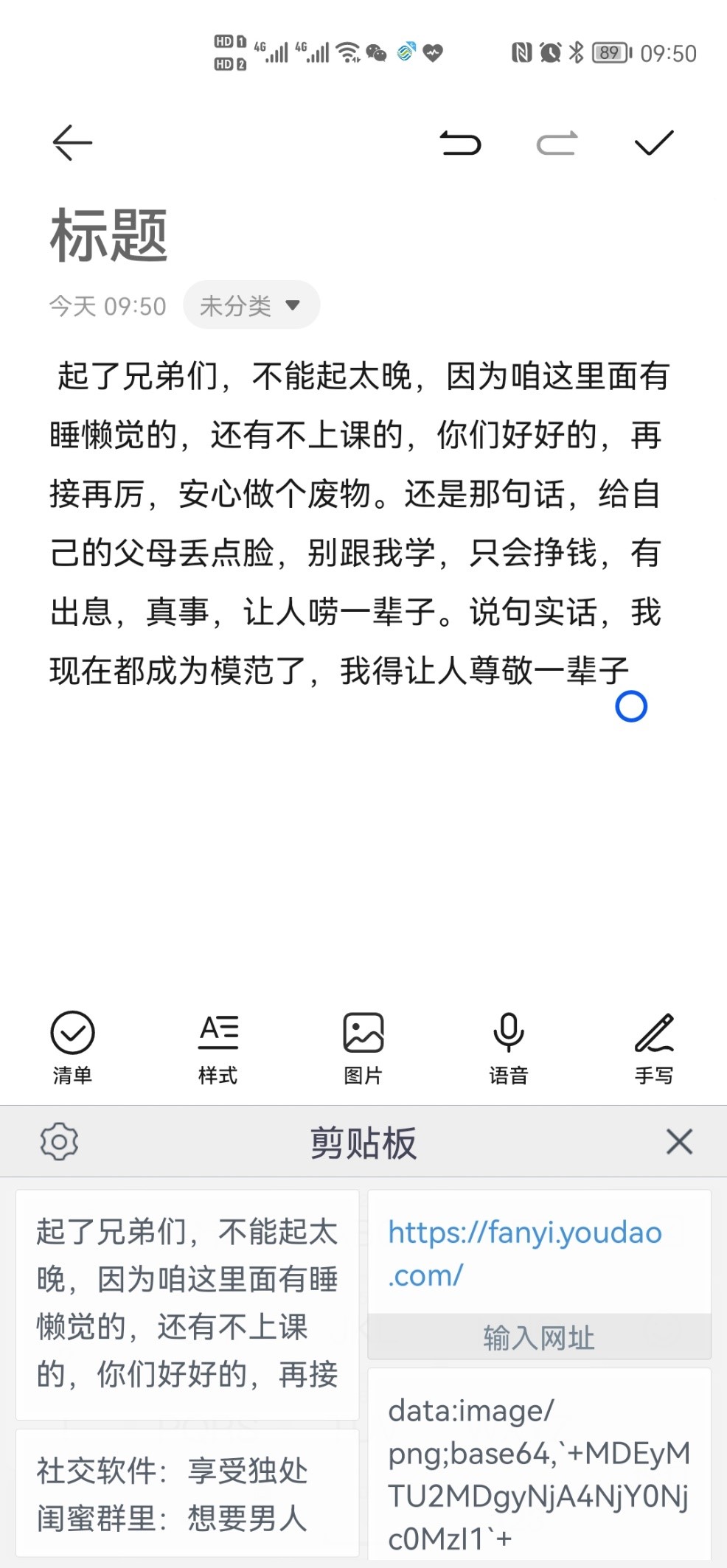
Task: Insert a 清单 checklist
Action: 72,1048
